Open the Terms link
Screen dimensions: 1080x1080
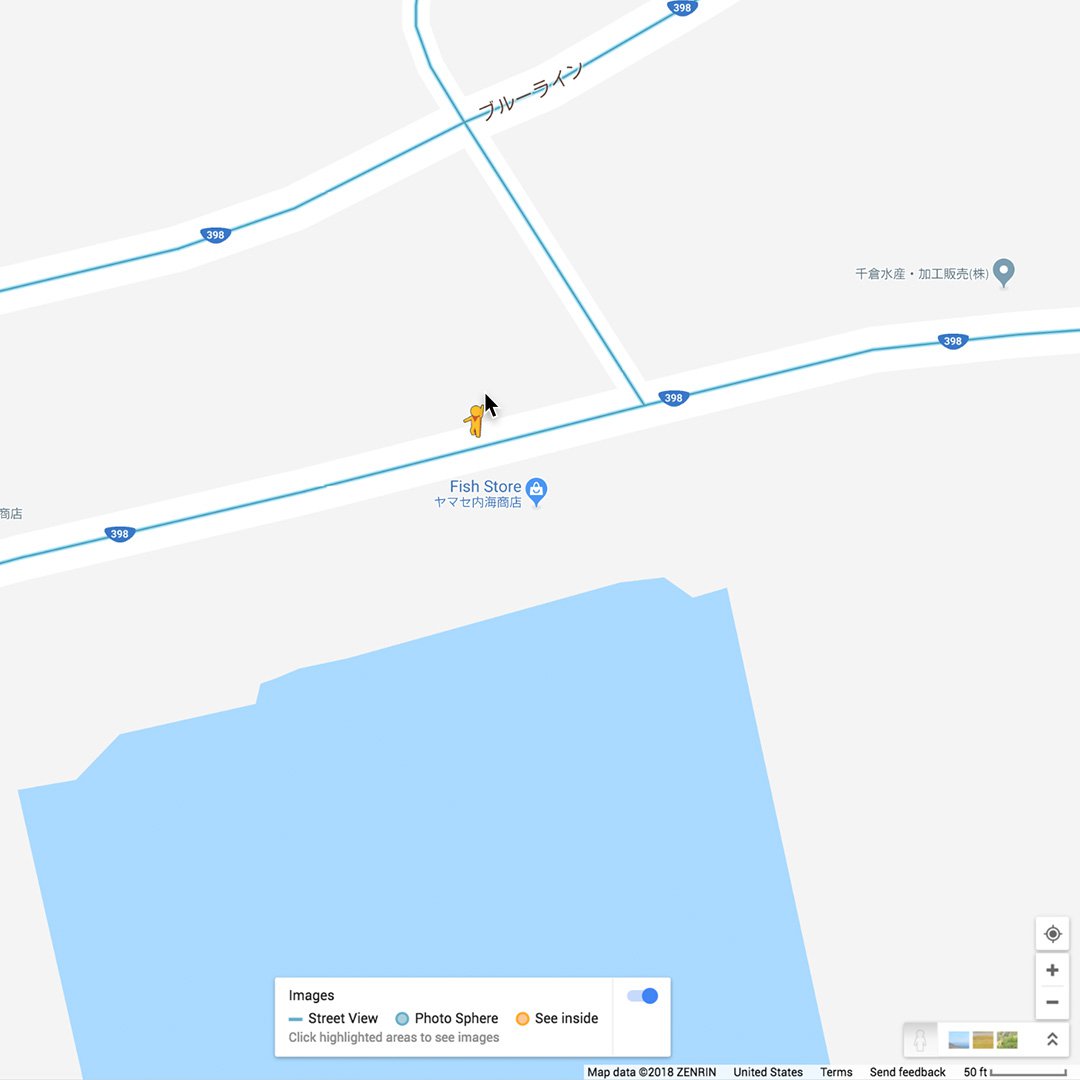tap(836, 1072)
